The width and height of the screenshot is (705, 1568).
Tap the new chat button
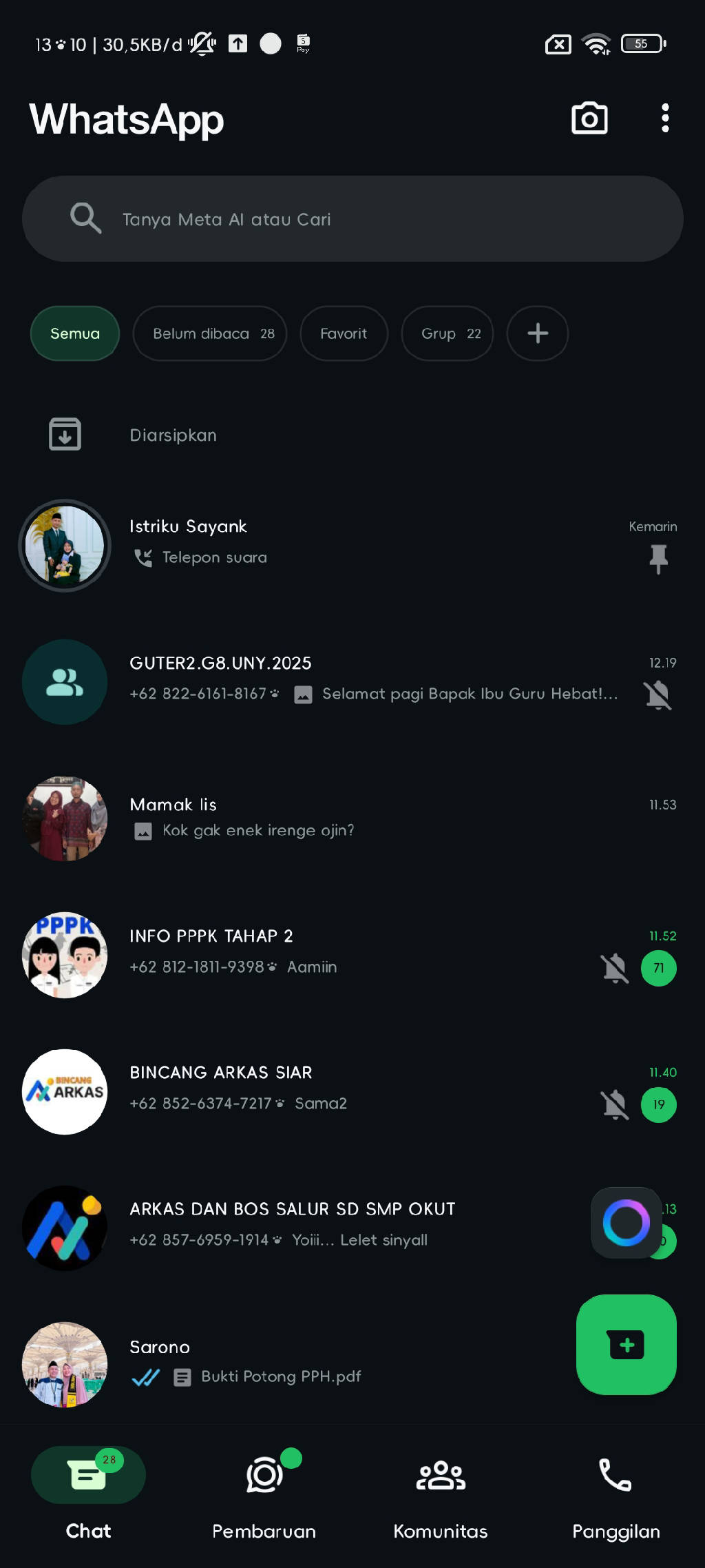[x=626, y=1345]
